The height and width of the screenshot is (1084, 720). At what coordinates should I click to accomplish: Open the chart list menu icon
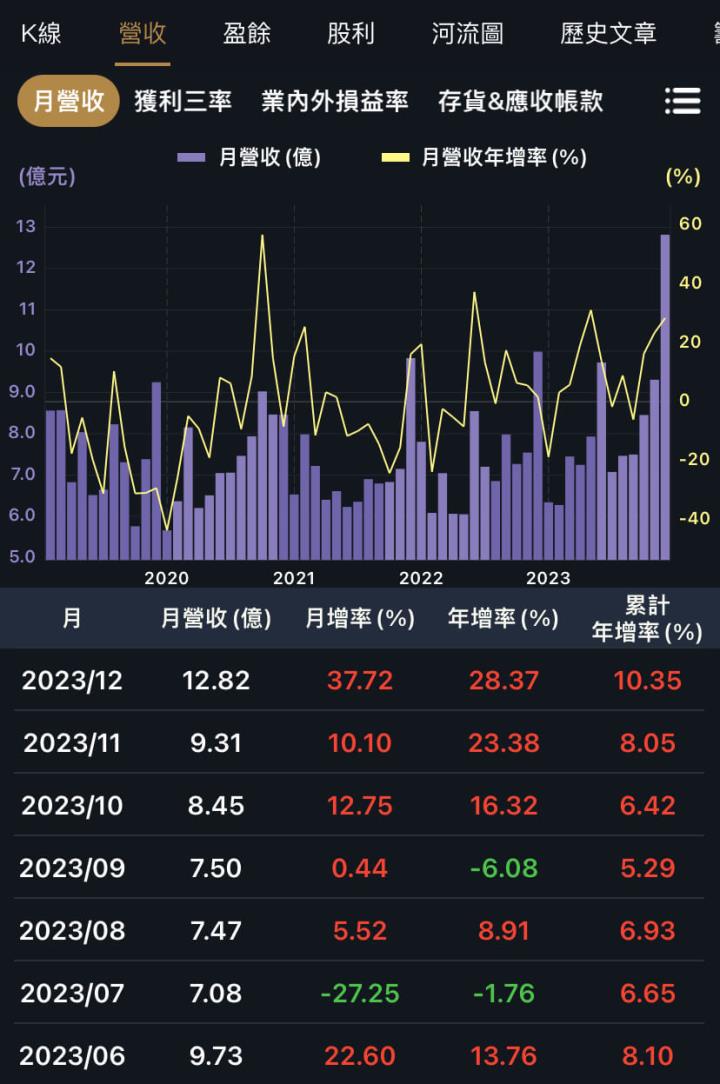coord(682,101)
